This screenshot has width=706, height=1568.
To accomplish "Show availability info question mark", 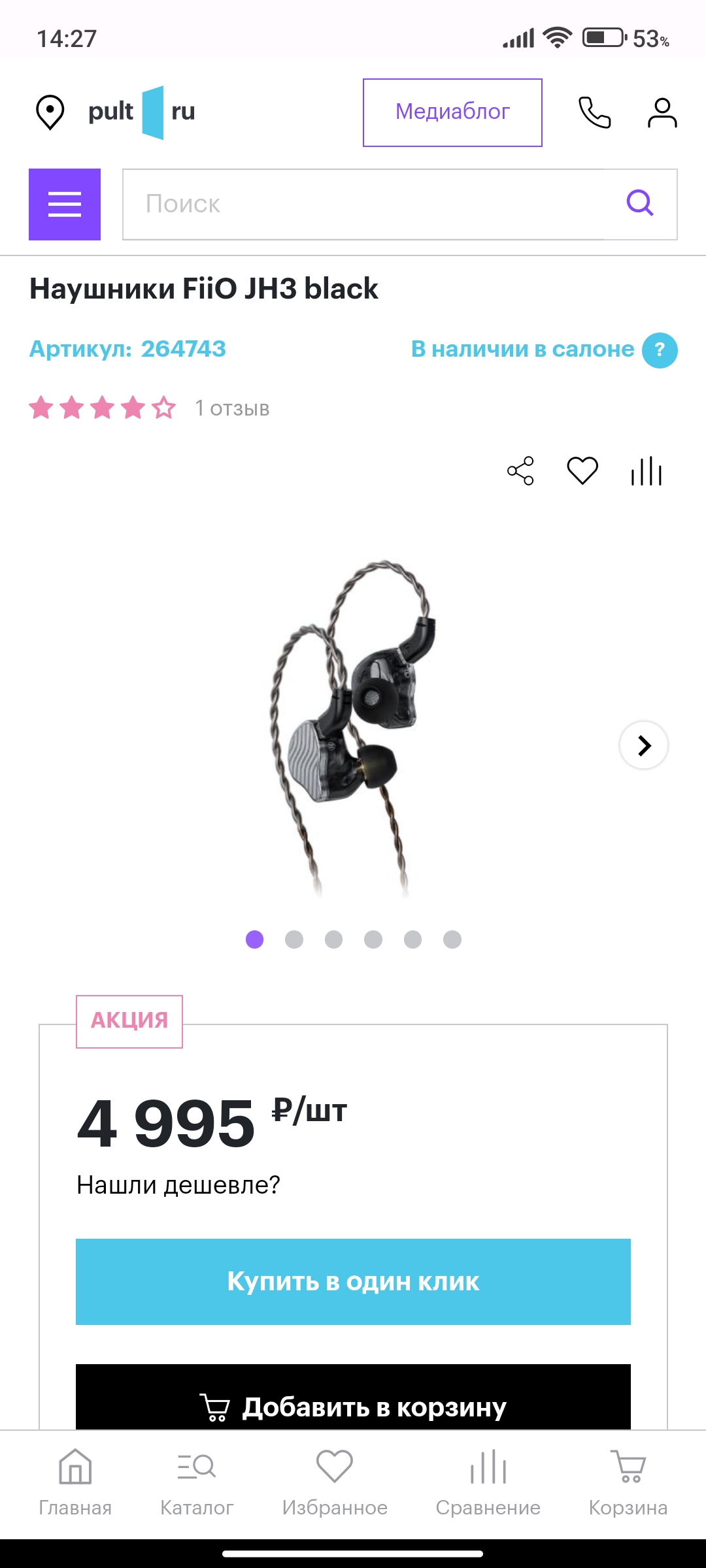I will point(660,350).
